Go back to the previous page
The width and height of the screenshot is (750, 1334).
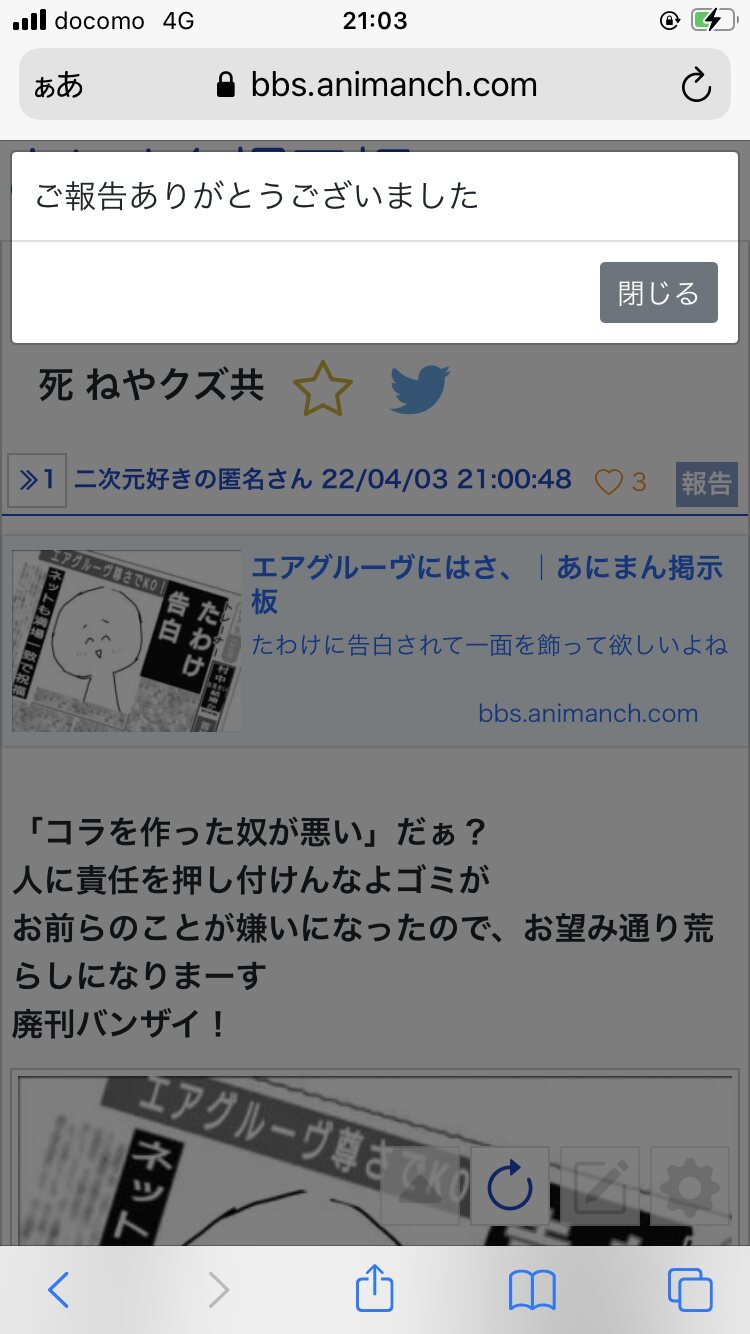coord(58,1290)
